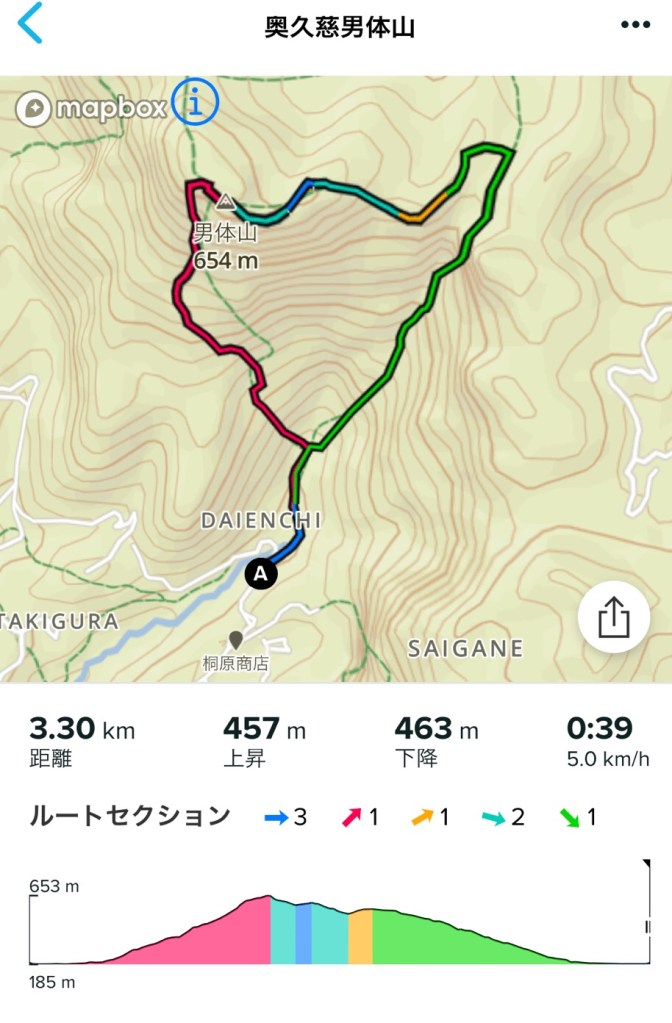
Task: Tap the route start marker A
Action: click(x=261, y=573)
